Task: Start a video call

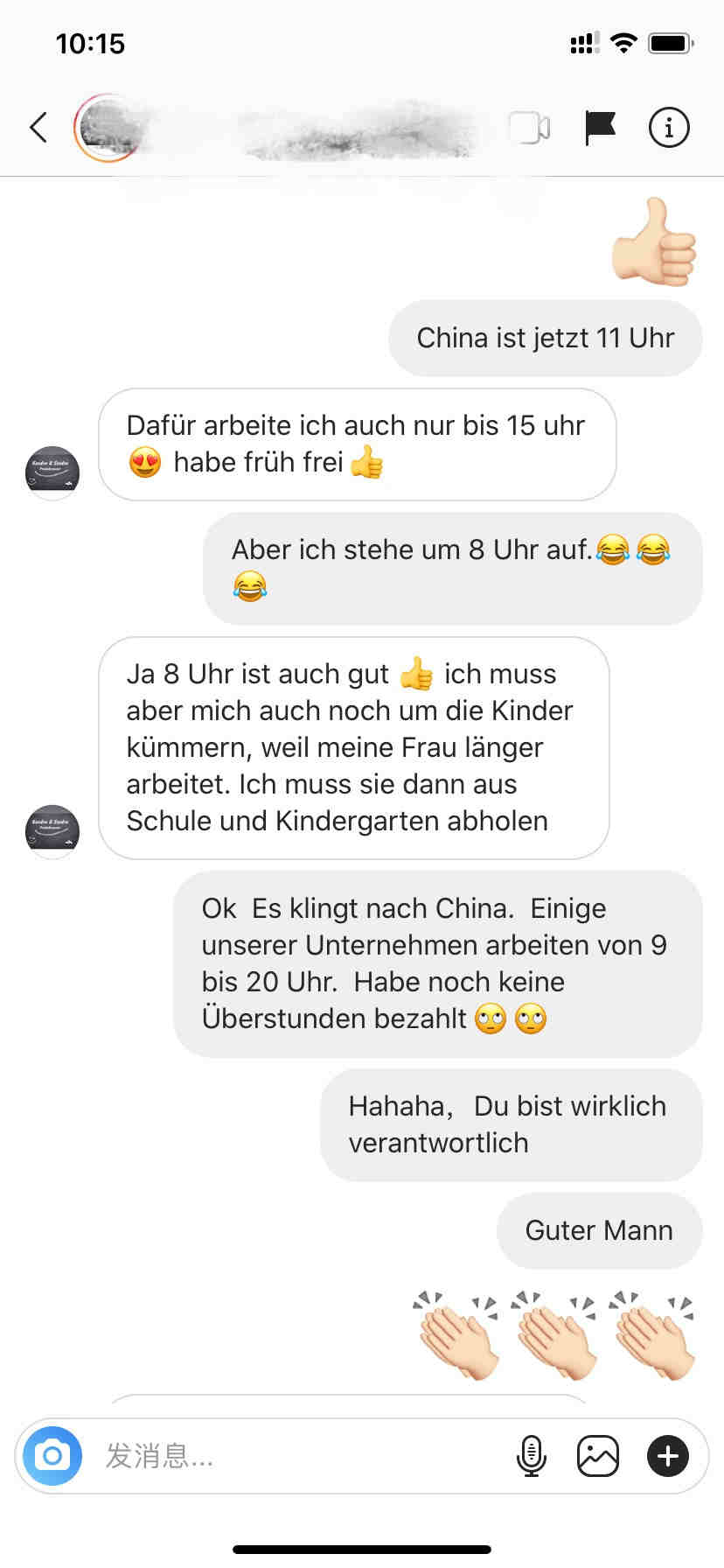Action: pos(529,128)
